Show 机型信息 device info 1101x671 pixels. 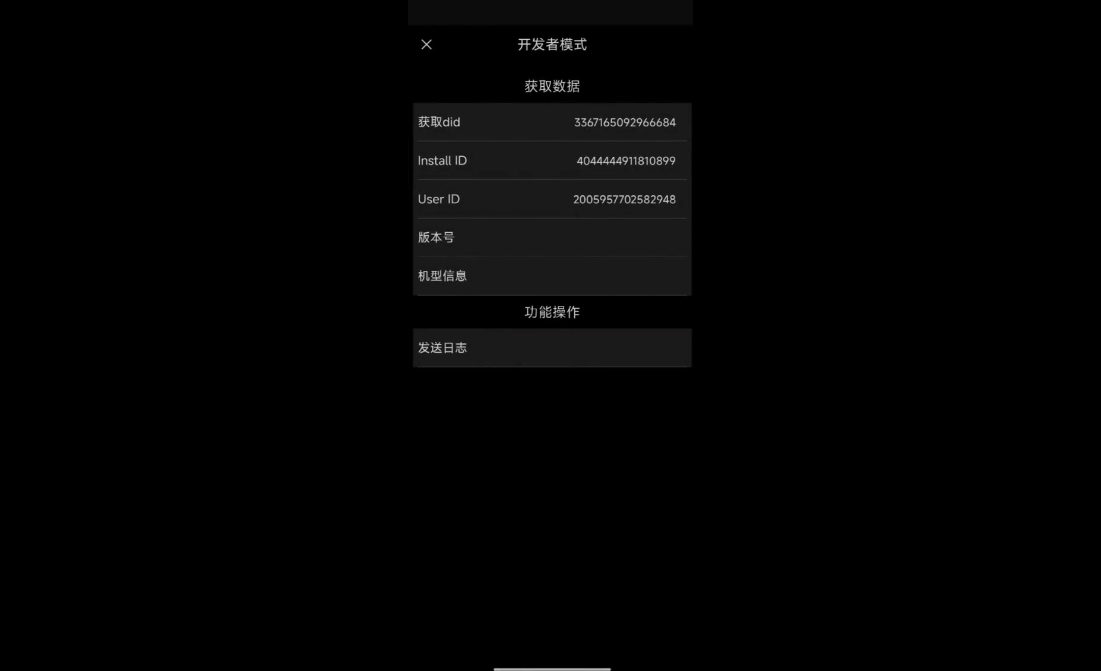click(551, 276)
